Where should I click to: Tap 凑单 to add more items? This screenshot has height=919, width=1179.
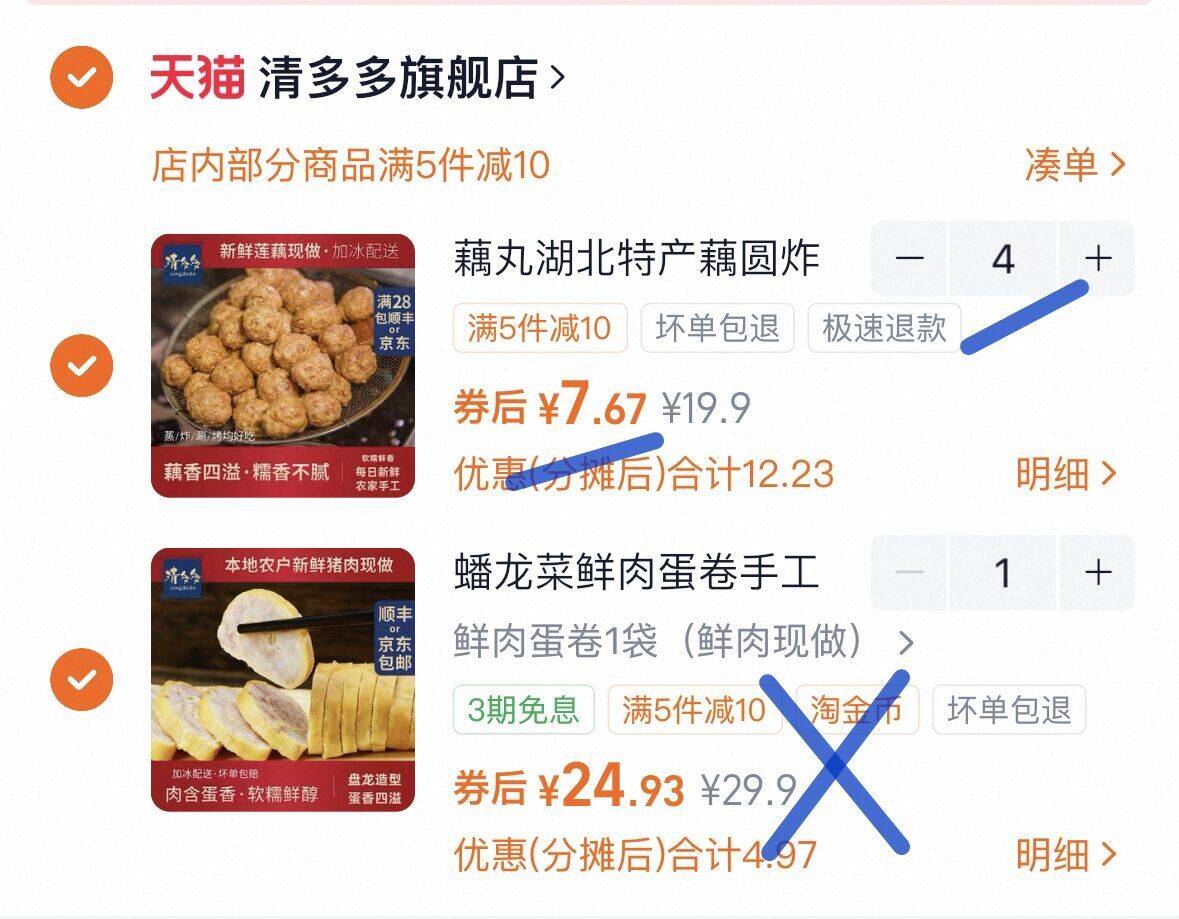click(1074, 164)
